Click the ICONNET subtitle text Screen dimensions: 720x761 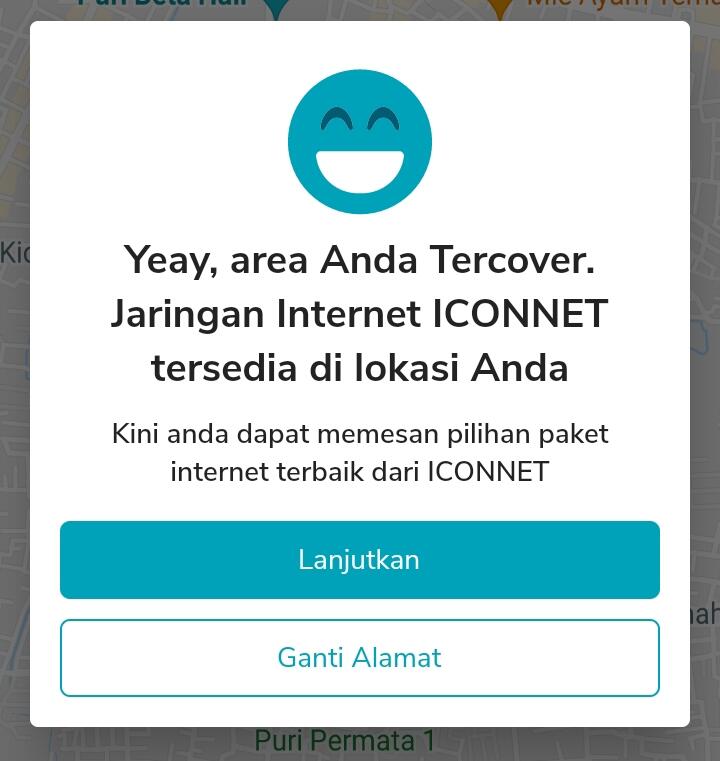360,452
